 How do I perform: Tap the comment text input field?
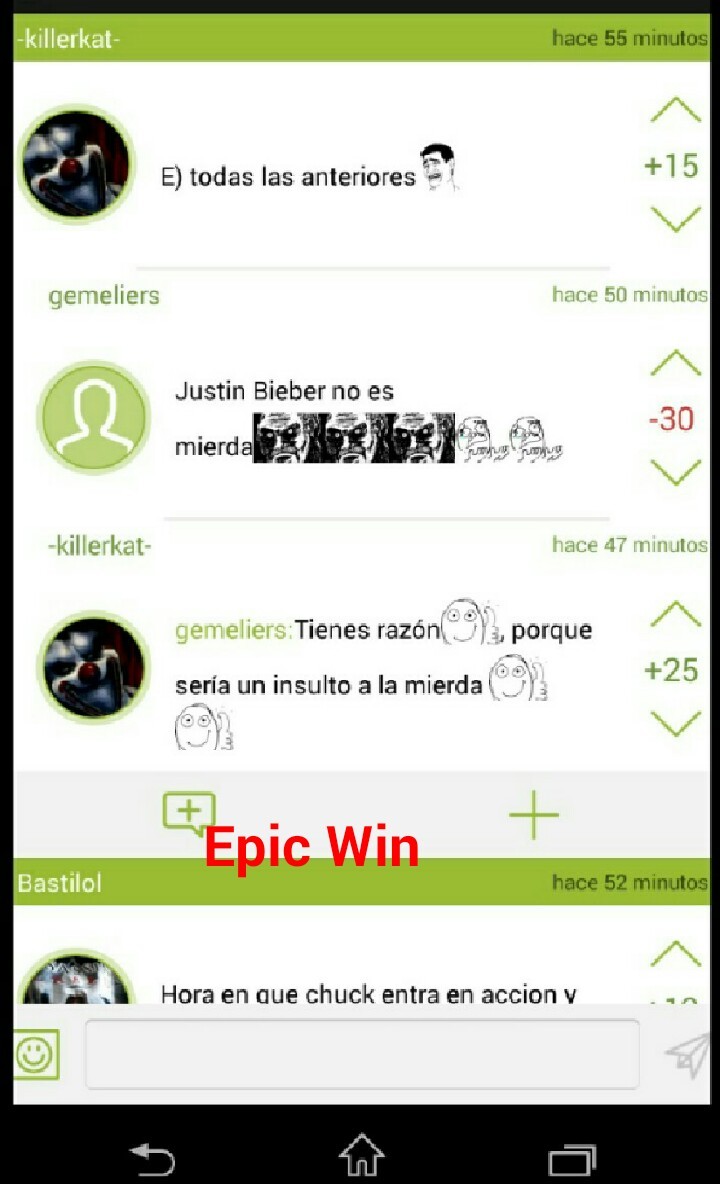362,1053
